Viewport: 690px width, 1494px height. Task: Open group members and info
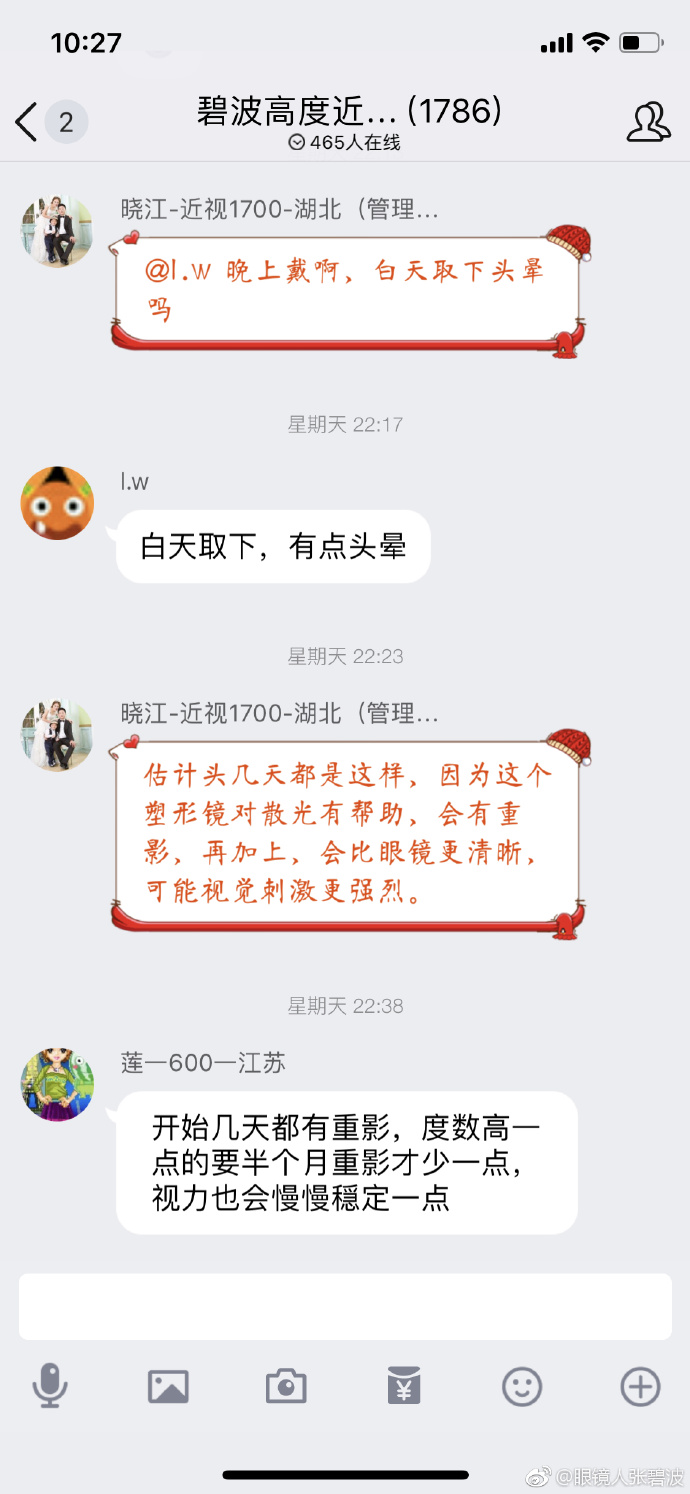point(648,122)
